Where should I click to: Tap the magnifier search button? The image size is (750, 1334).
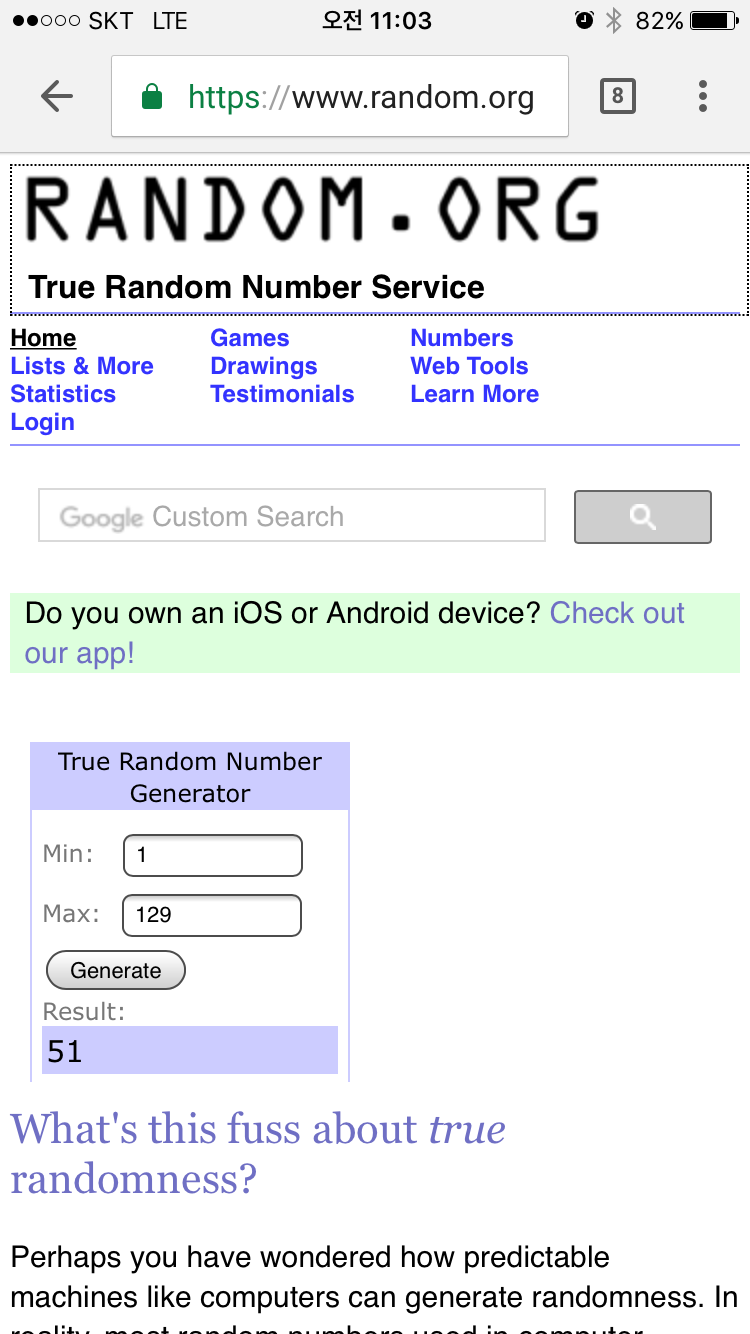point(642,517)
